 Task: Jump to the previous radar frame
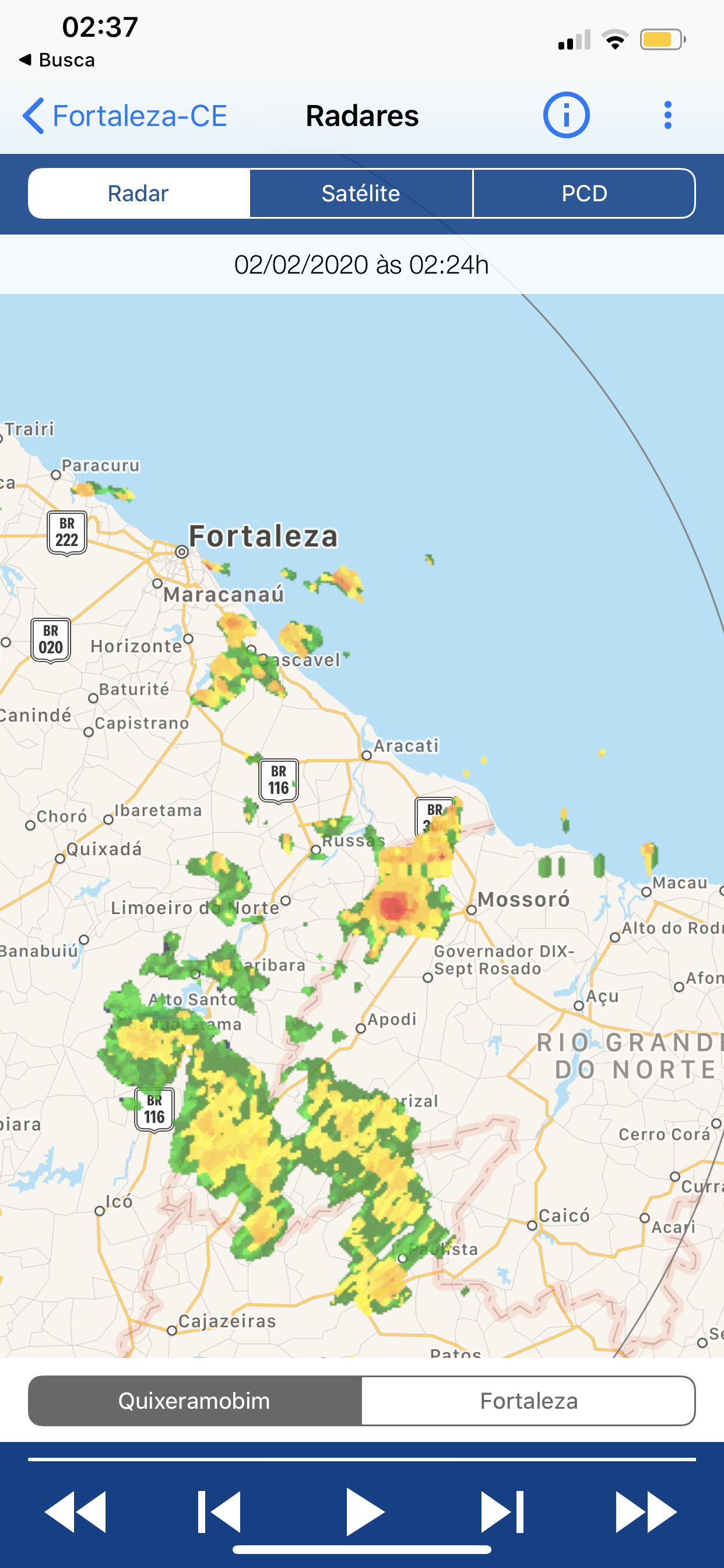click(219, 1511)
